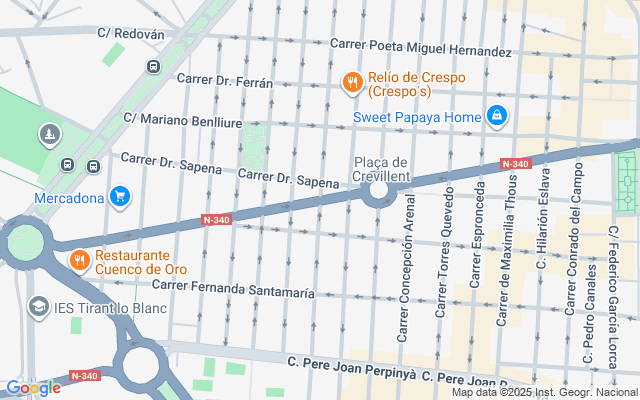Tap the Mercadona supermarket marker
Image resolution: width=640 pixels, height=400 pixels.
click(120, 197)
